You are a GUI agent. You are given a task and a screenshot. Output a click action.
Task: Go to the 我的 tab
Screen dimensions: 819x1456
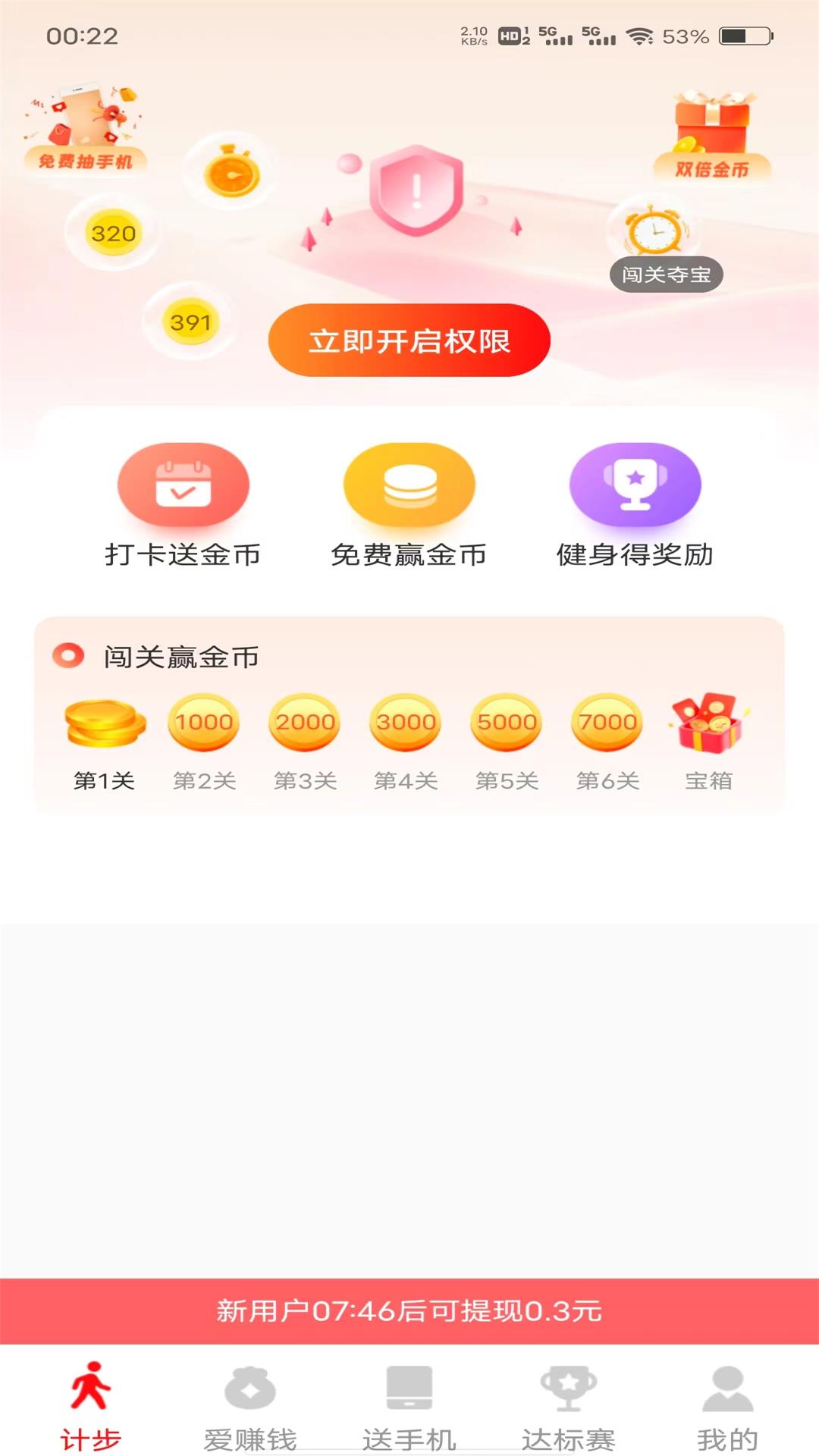coord(727,1407)
